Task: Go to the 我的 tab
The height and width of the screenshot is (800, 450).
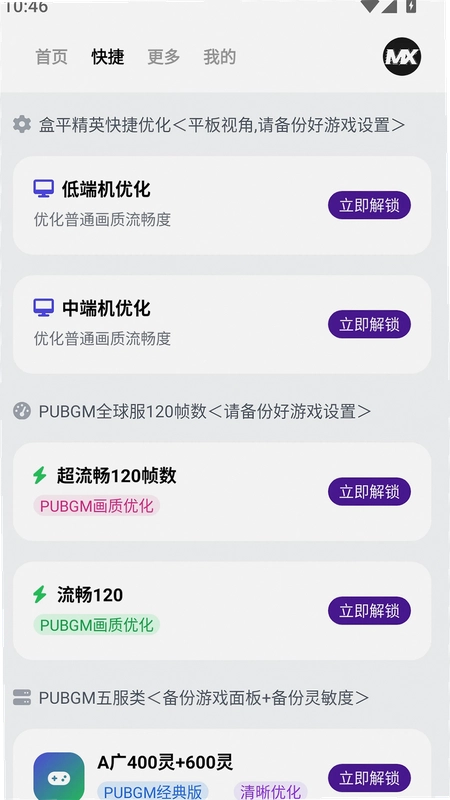Action: click(219, 57)
